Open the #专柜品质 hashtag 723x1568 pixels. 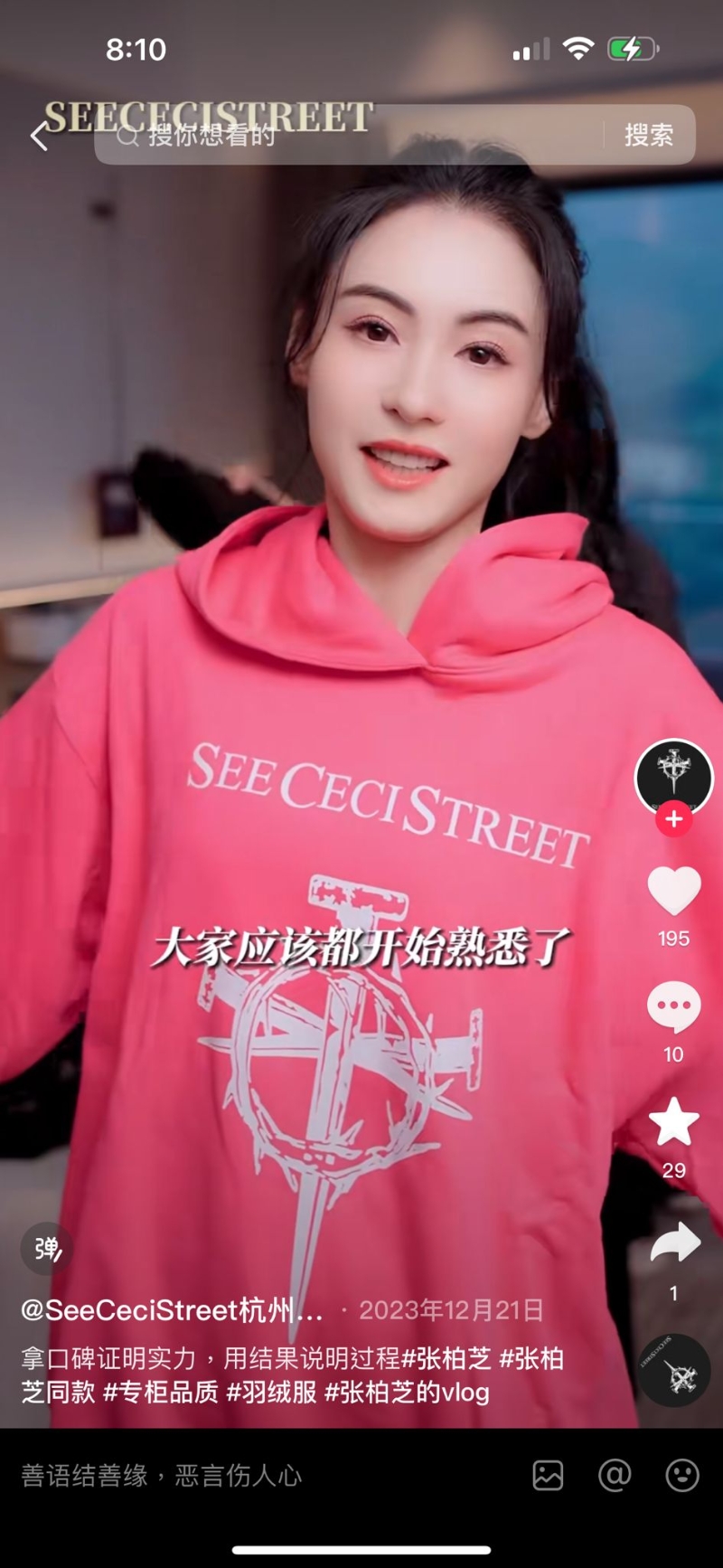coord(160,1392)
